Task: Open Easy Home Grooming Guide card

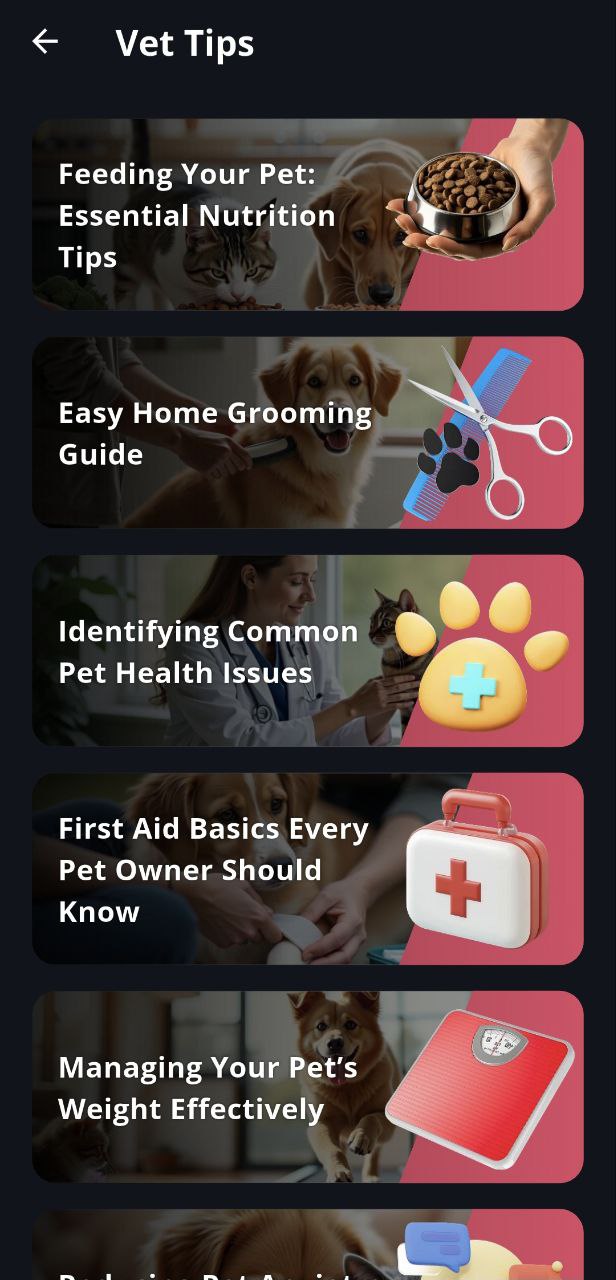Action: coord(307,433)
